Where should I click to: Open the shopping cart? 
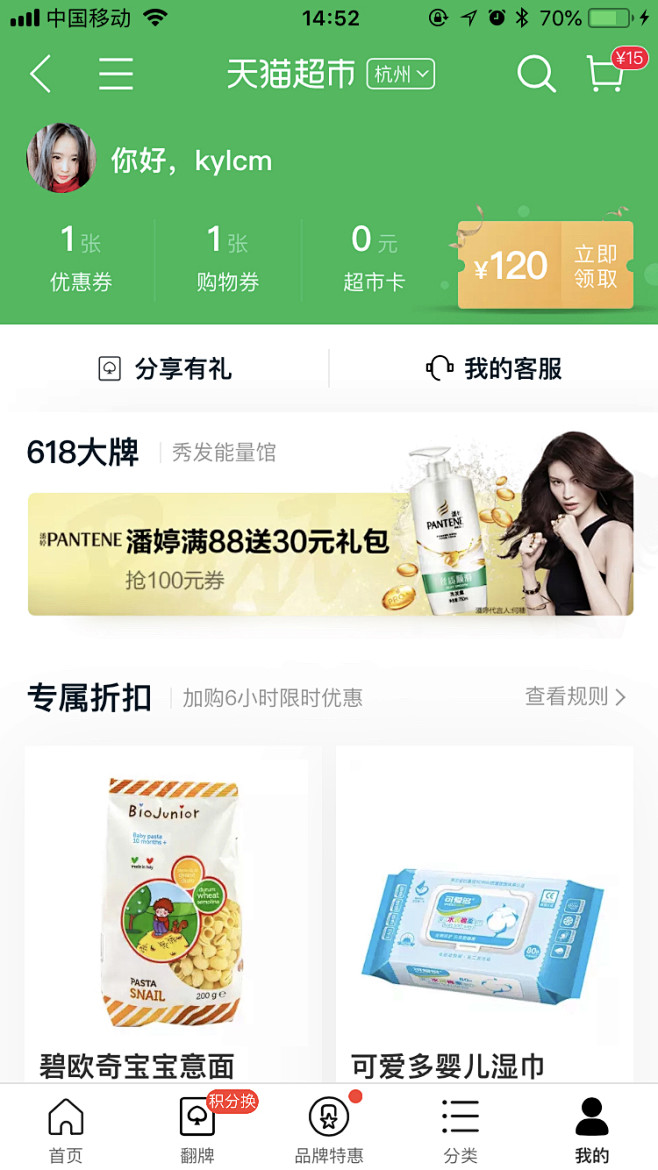click(608, 72)
